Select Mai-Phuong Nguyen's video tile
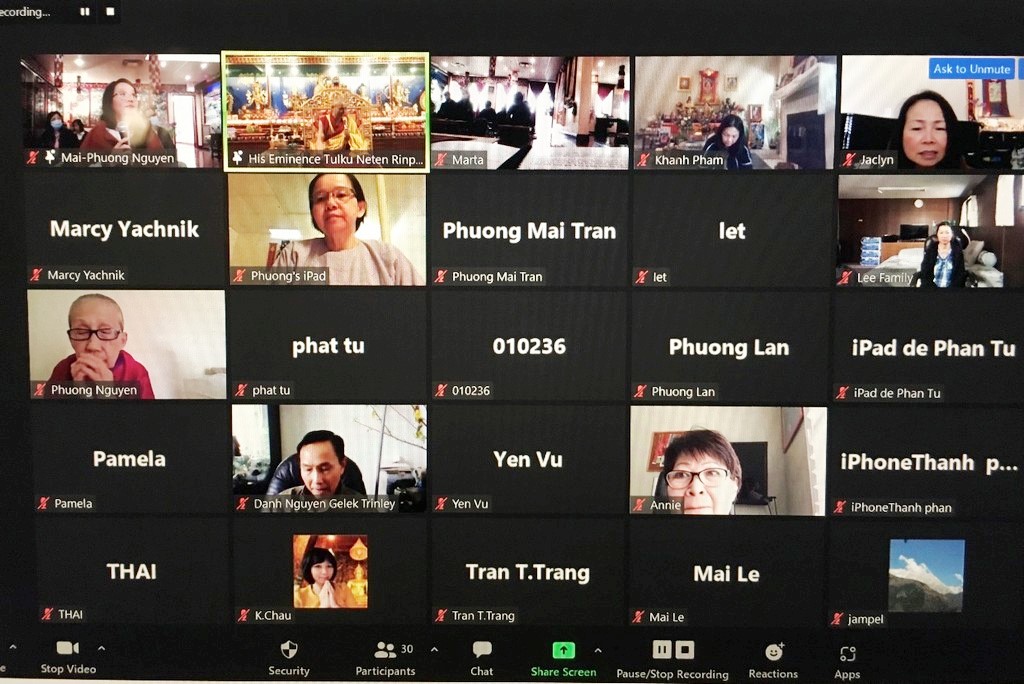The image size is (1024, 684). point(120,110)
